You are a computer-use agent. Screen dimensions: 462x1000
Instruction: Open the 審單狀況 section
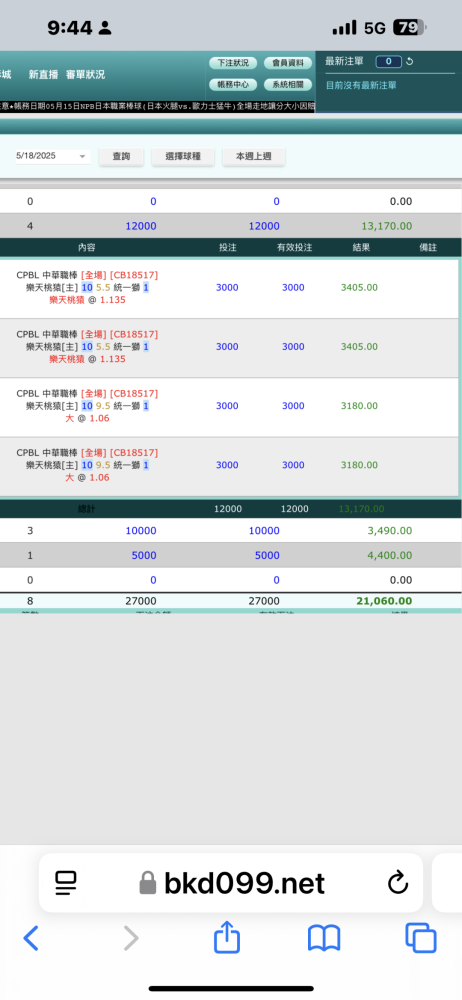(x=86, y=75)
